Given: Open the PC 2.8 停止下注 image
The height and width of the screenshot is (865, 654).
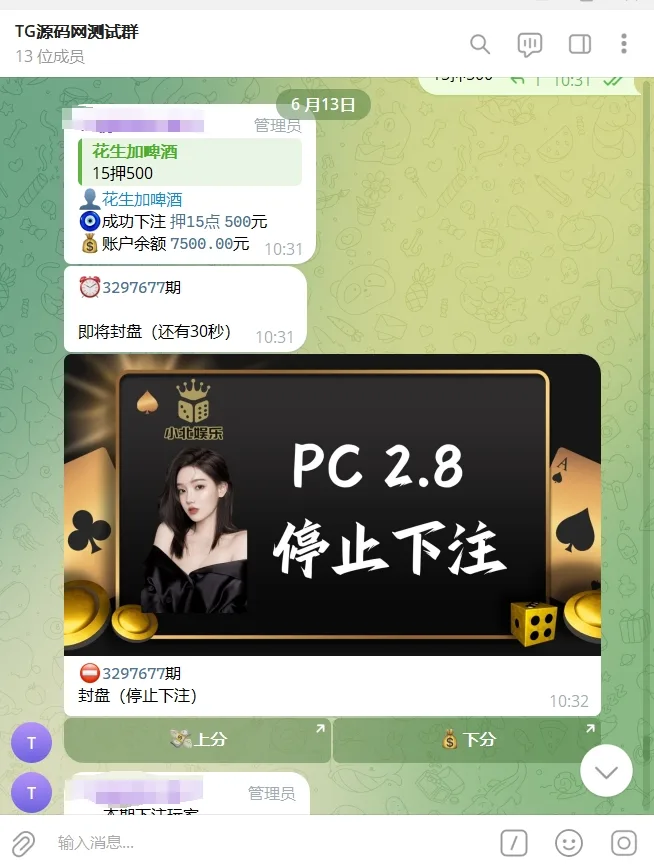Looking at the screenshot, I should click(332, 505).
